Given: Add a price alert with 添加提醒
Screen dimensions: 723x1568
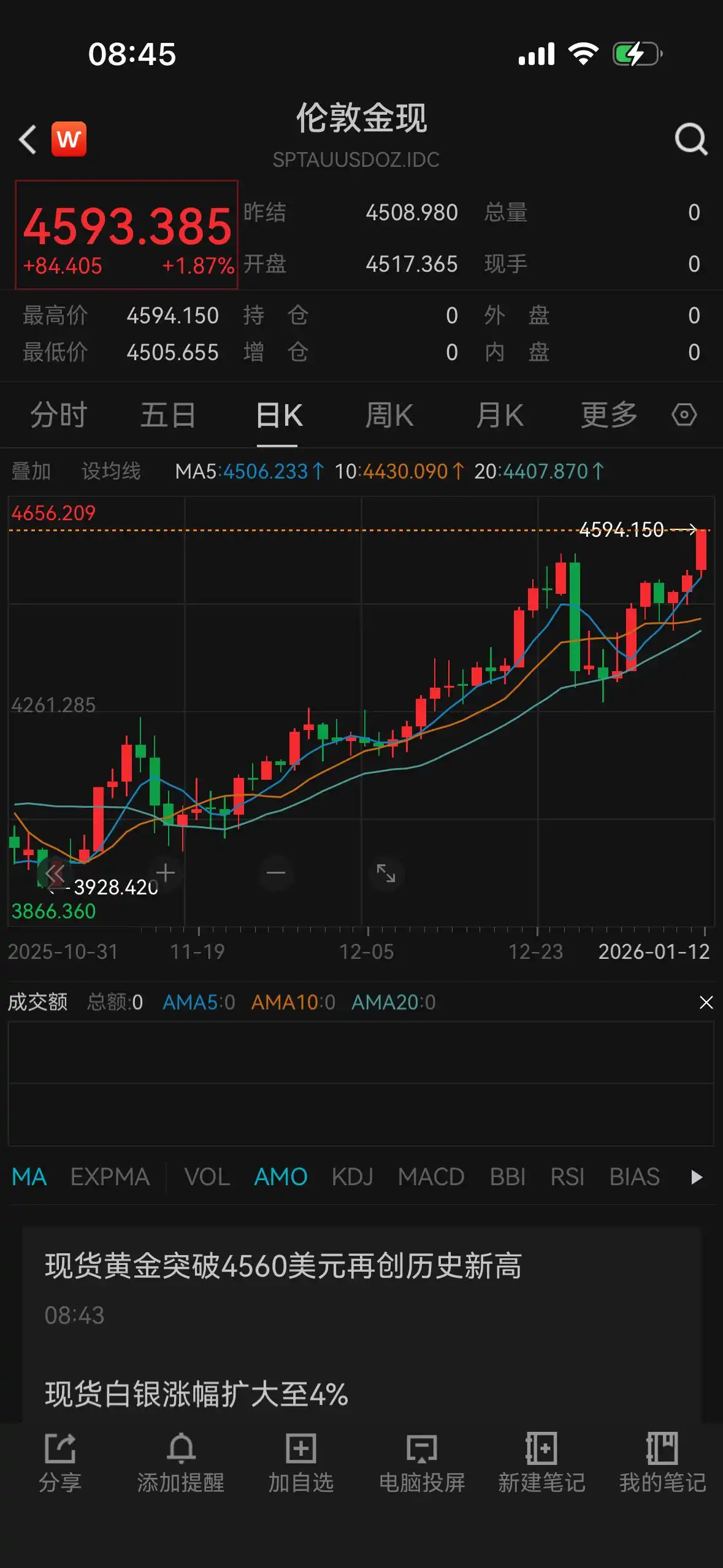Looking at the screenshot, I should tap(181, 1463).
